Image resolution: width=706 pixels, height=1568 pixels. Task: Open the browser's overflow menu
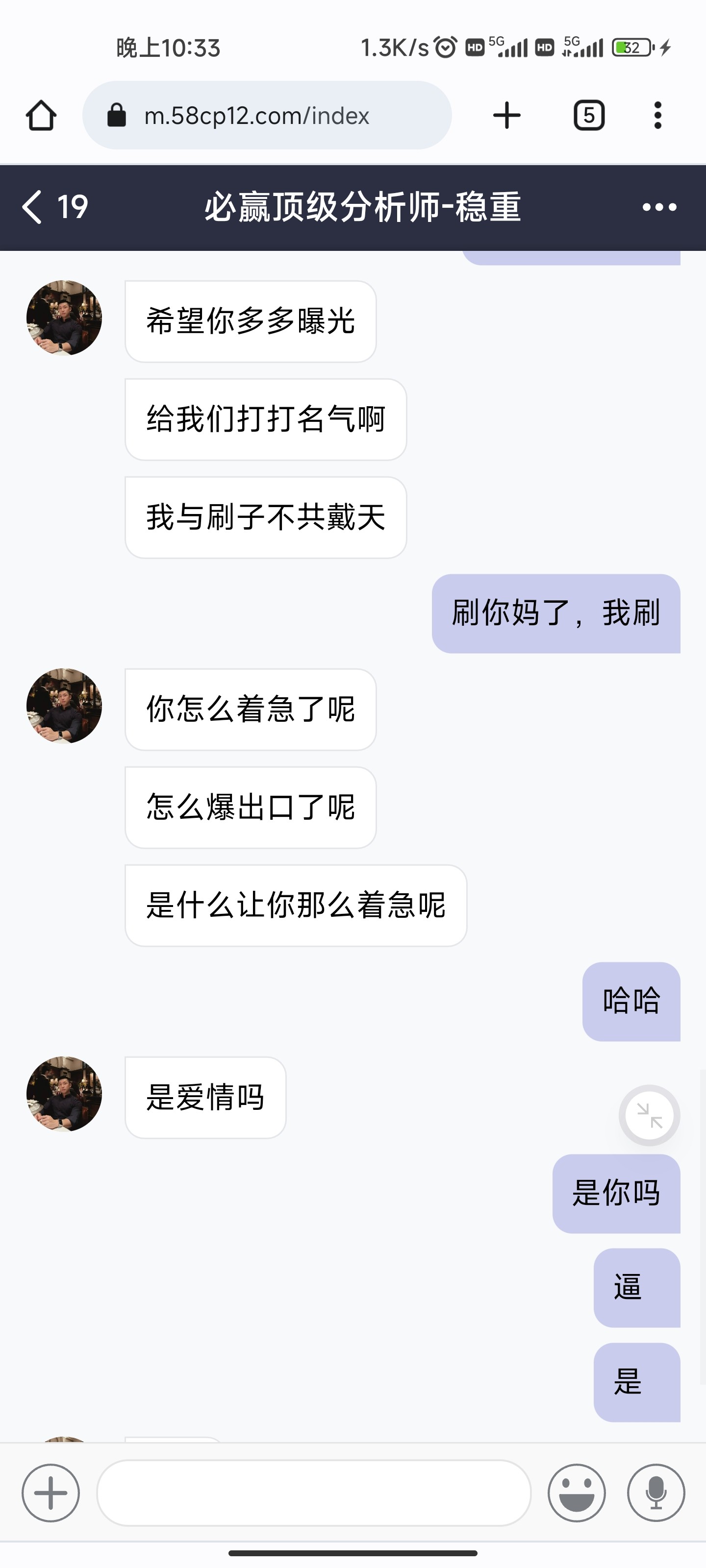[657, 116]
